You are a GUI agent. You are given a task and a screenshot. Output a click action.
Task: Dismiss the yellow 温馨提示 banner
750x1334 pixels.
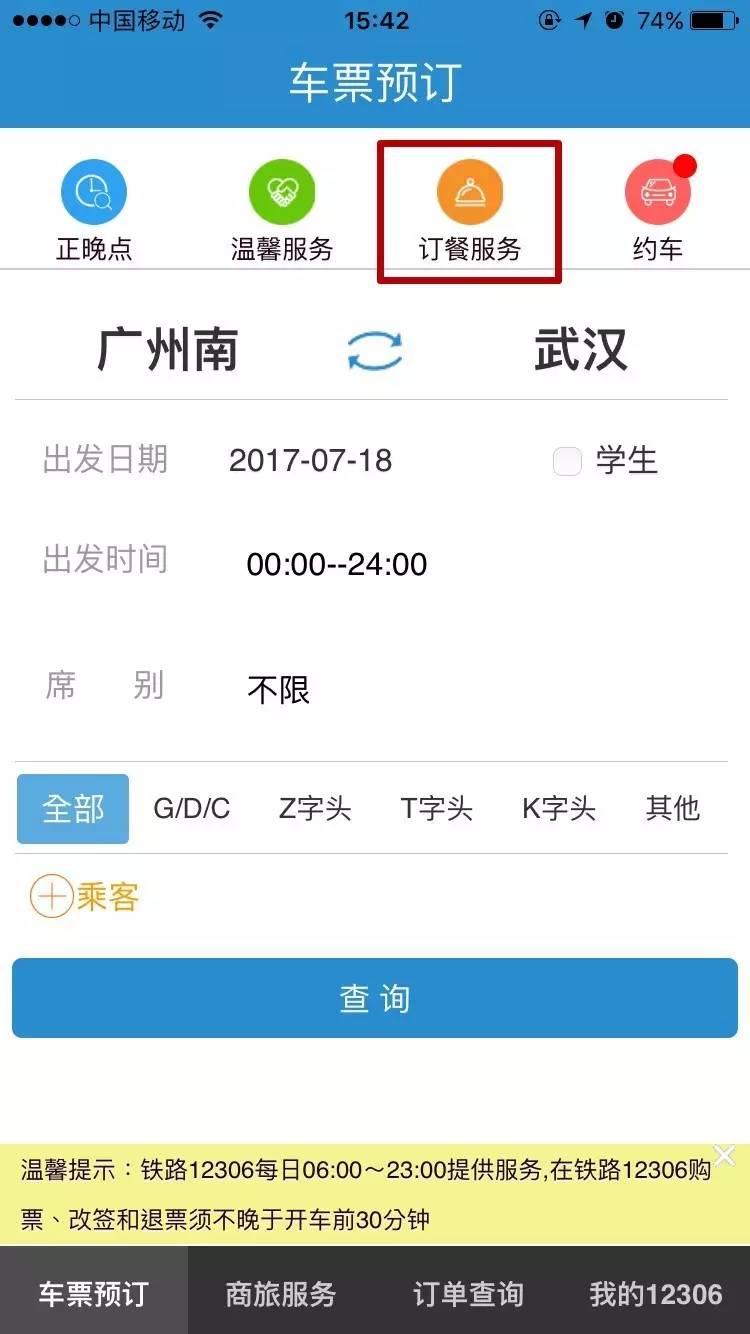tap(724, 1157)
